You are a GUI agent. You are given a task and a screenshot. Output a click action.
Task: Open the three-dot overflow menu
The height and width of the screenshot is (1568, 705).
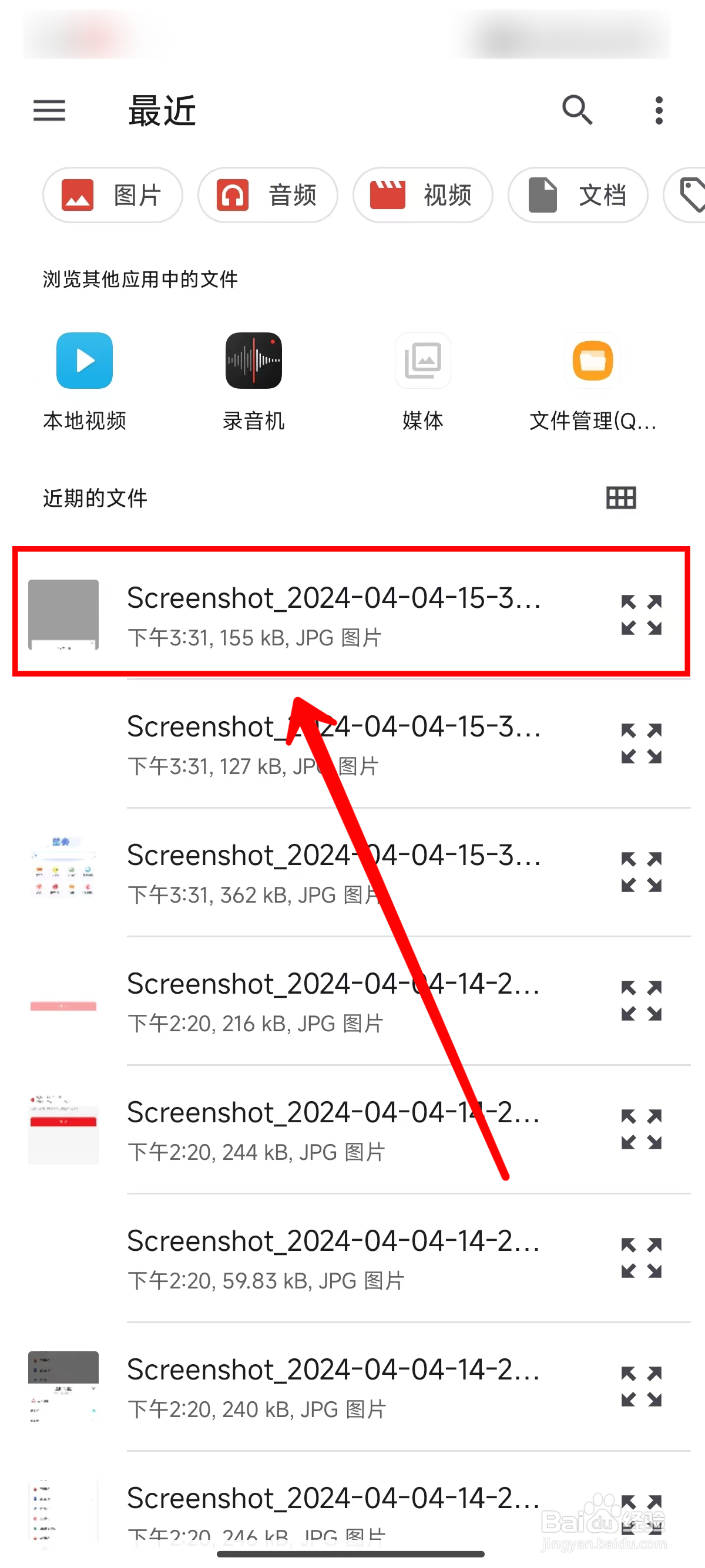658,111
